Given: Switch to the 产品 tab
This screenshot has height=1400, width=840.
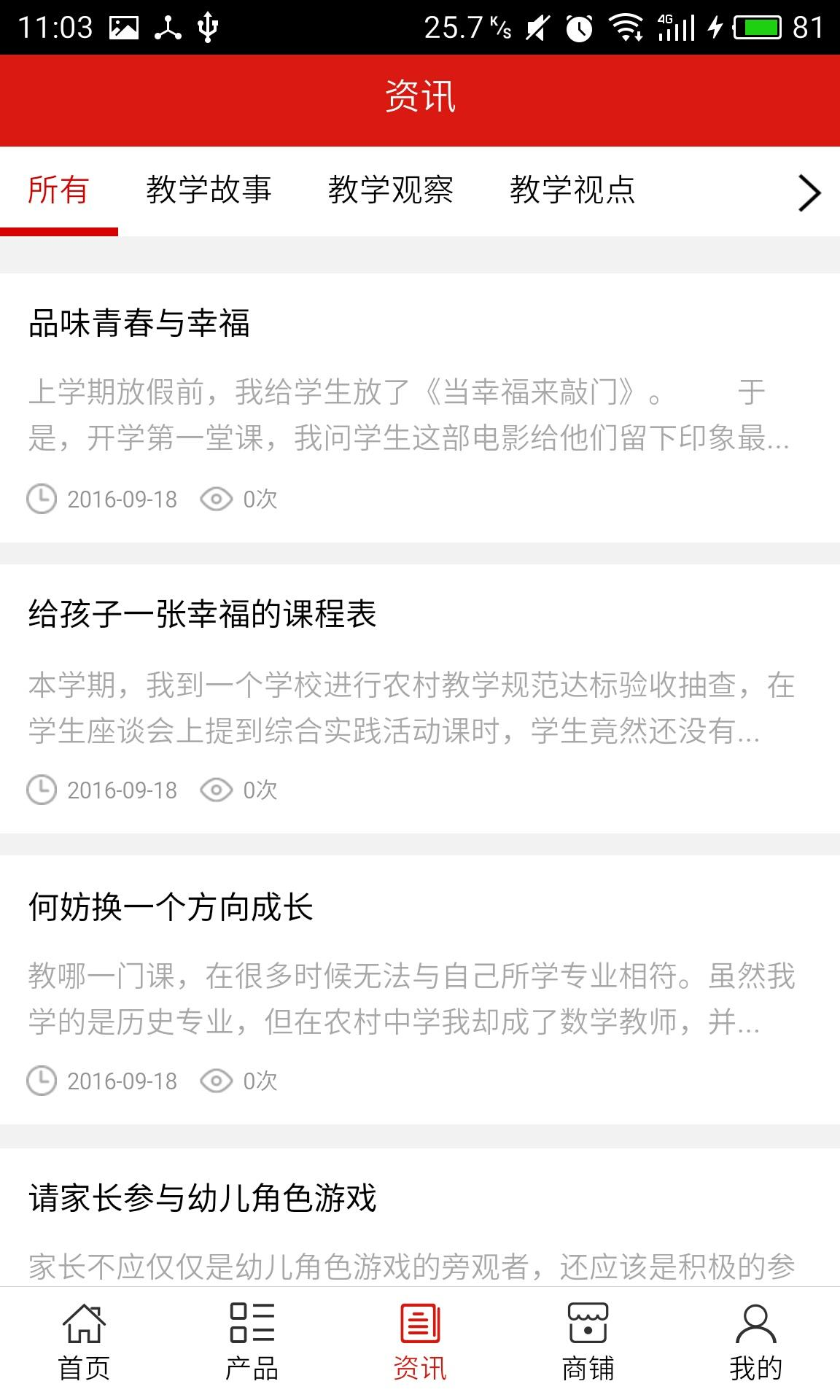Looking at the screenshot, I should [x=252, y=1343].
